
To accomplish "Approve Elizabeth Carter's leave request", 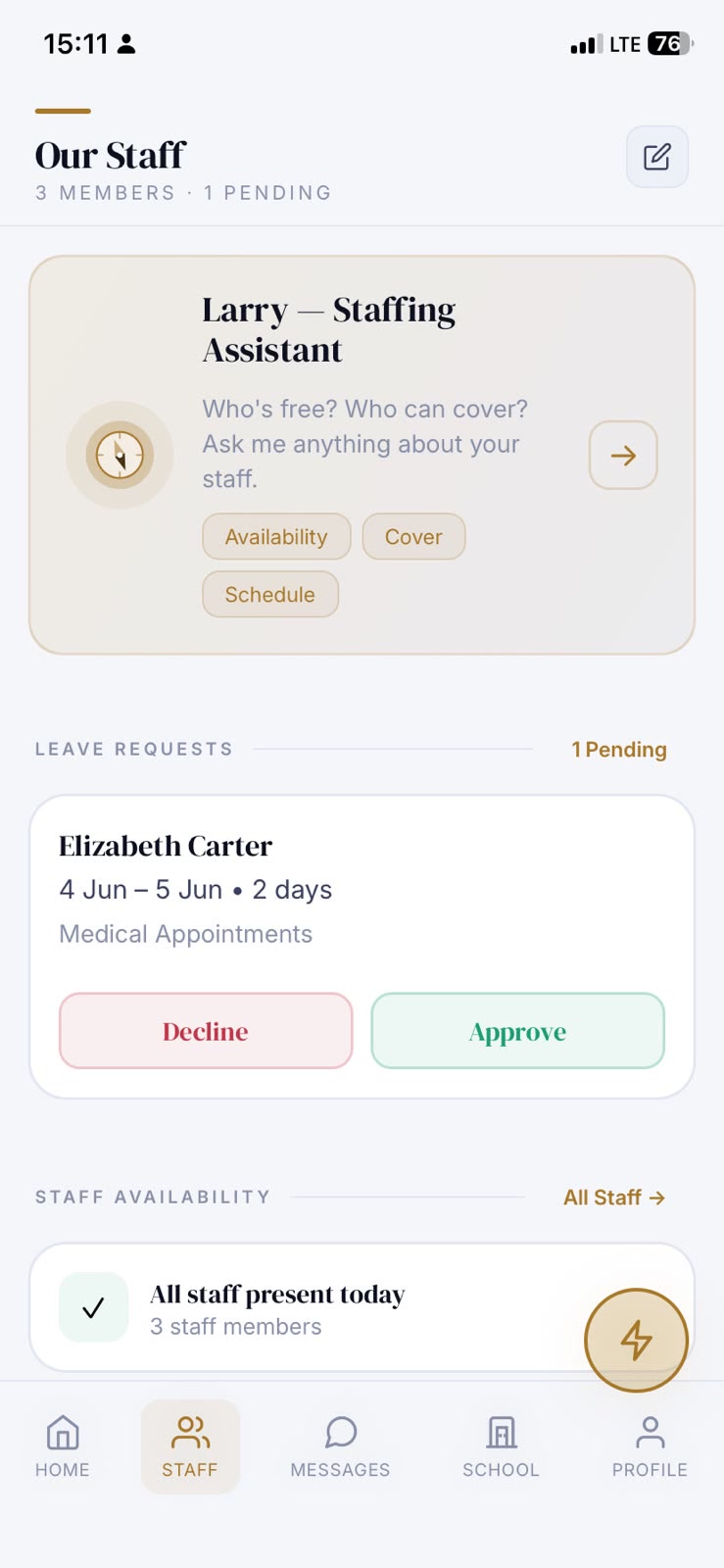I will tap(518, 1031).
